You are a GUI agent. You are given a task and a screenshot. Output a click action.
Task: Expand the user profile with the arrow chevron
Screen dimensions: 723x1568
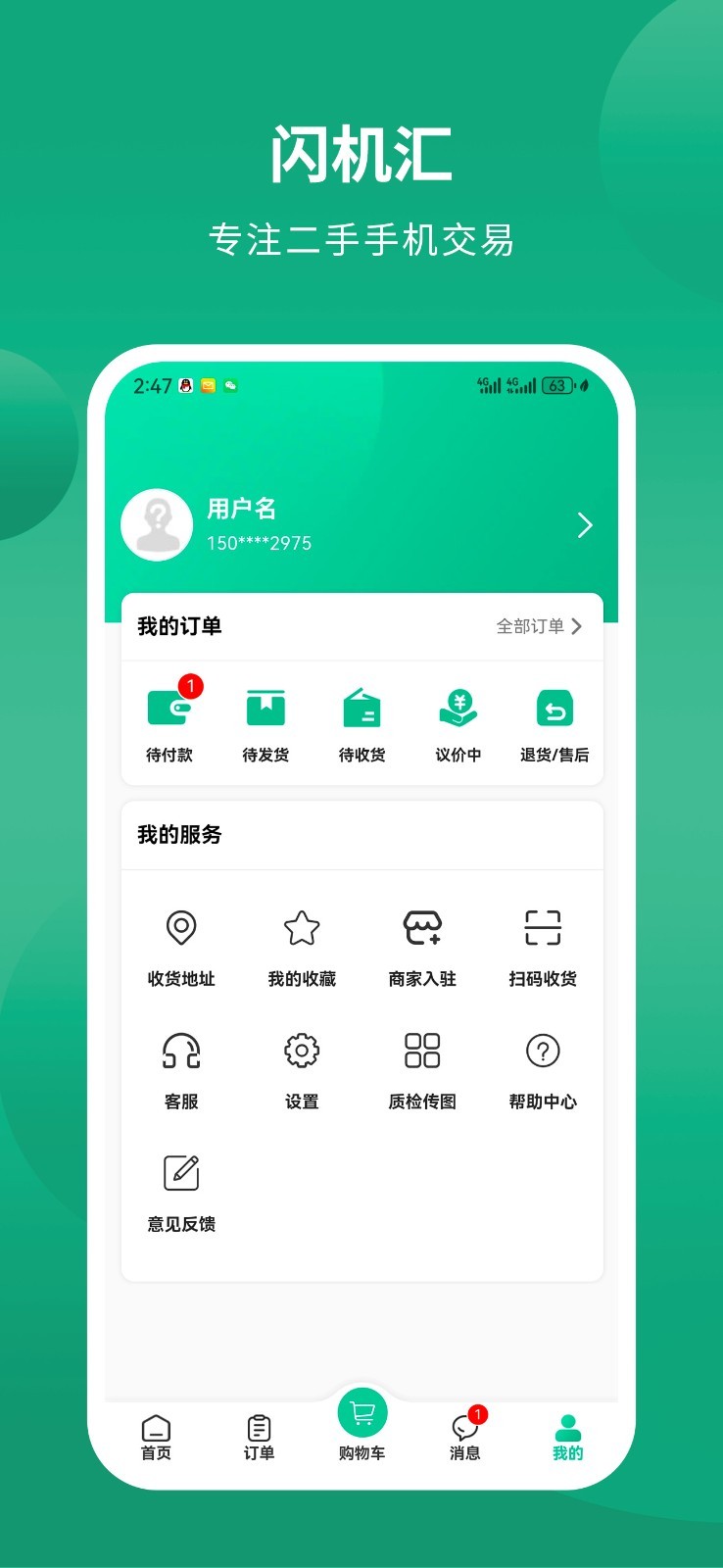coord(585,525)
